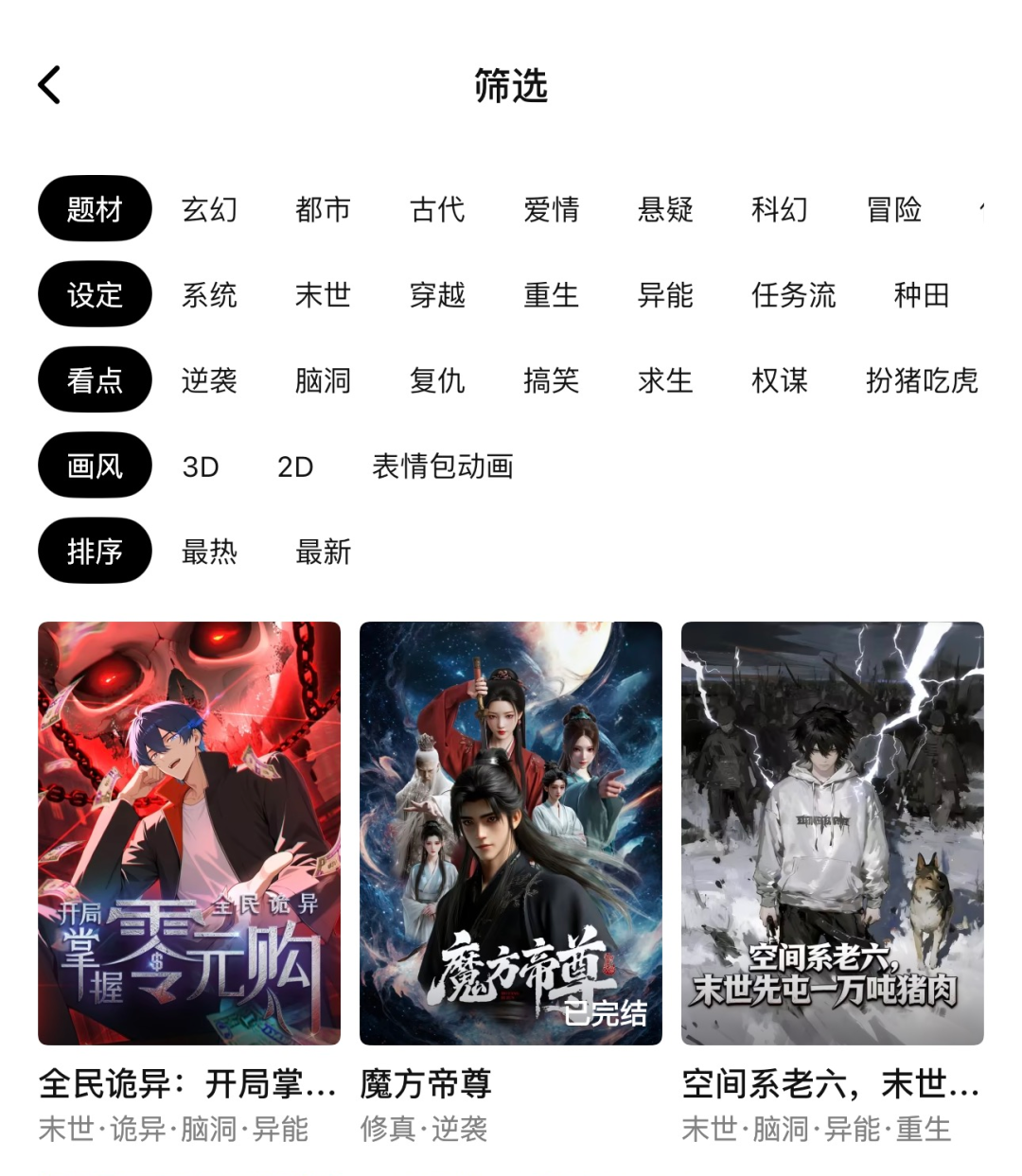
Task: Open the 魔方帝尊 comic
Action: (x=511, y=833)
